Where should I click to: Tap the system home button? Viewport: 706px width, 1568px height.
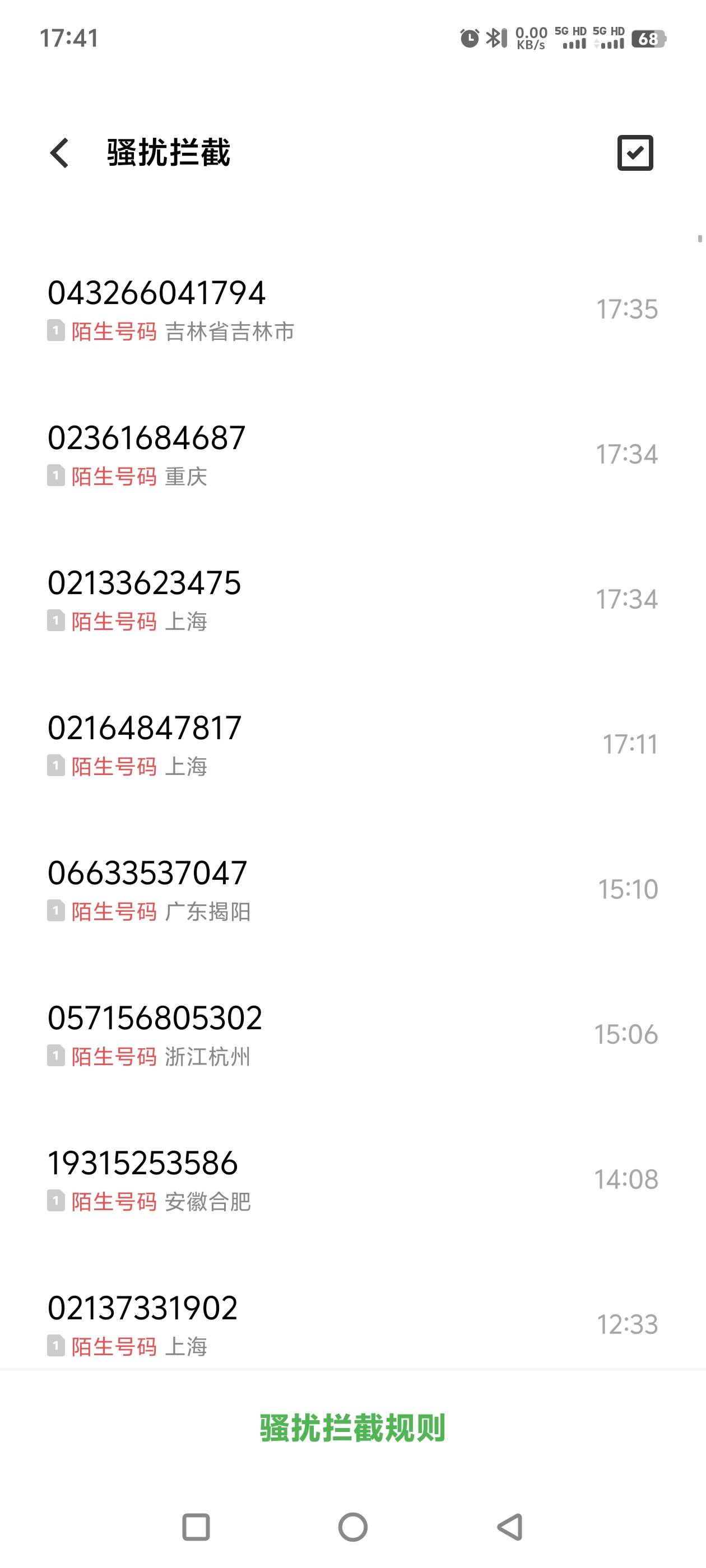coord(352,1527)
